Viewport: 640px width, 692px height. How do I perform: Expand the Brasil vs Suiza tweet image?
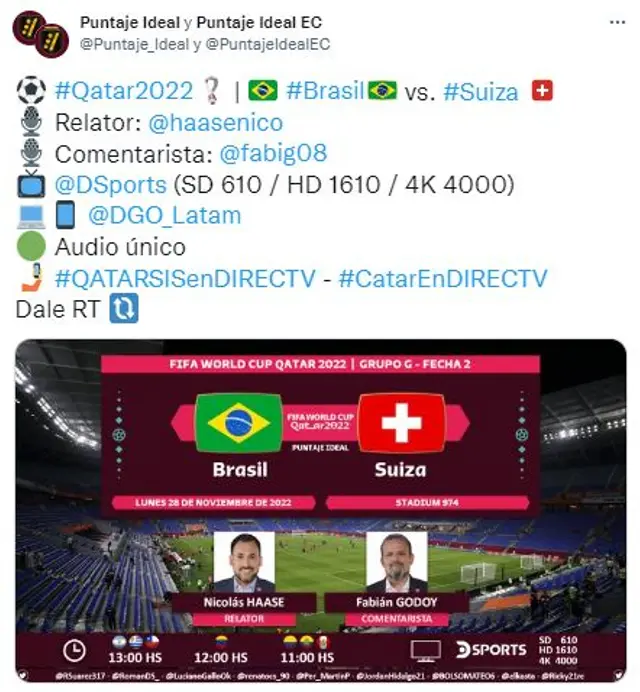pos(320,510)
